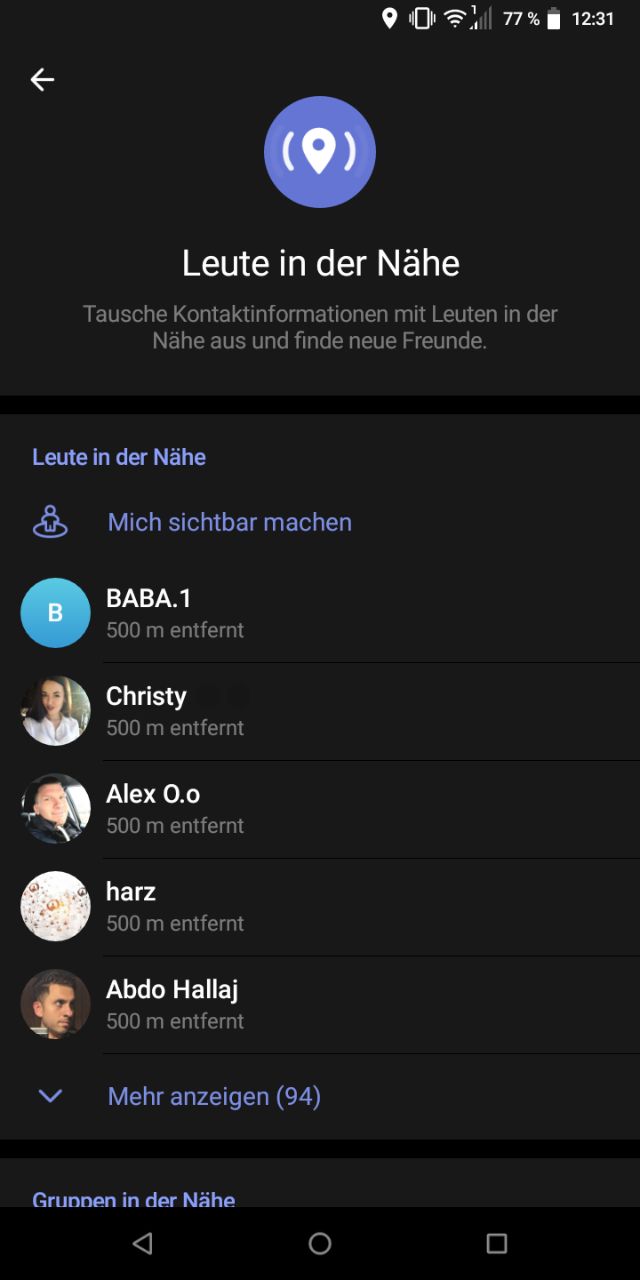Image resolution: width=640 pixels, height=1280 pixels.
Task: Go back using the top arrow
Action: click(x=42, y=80)
